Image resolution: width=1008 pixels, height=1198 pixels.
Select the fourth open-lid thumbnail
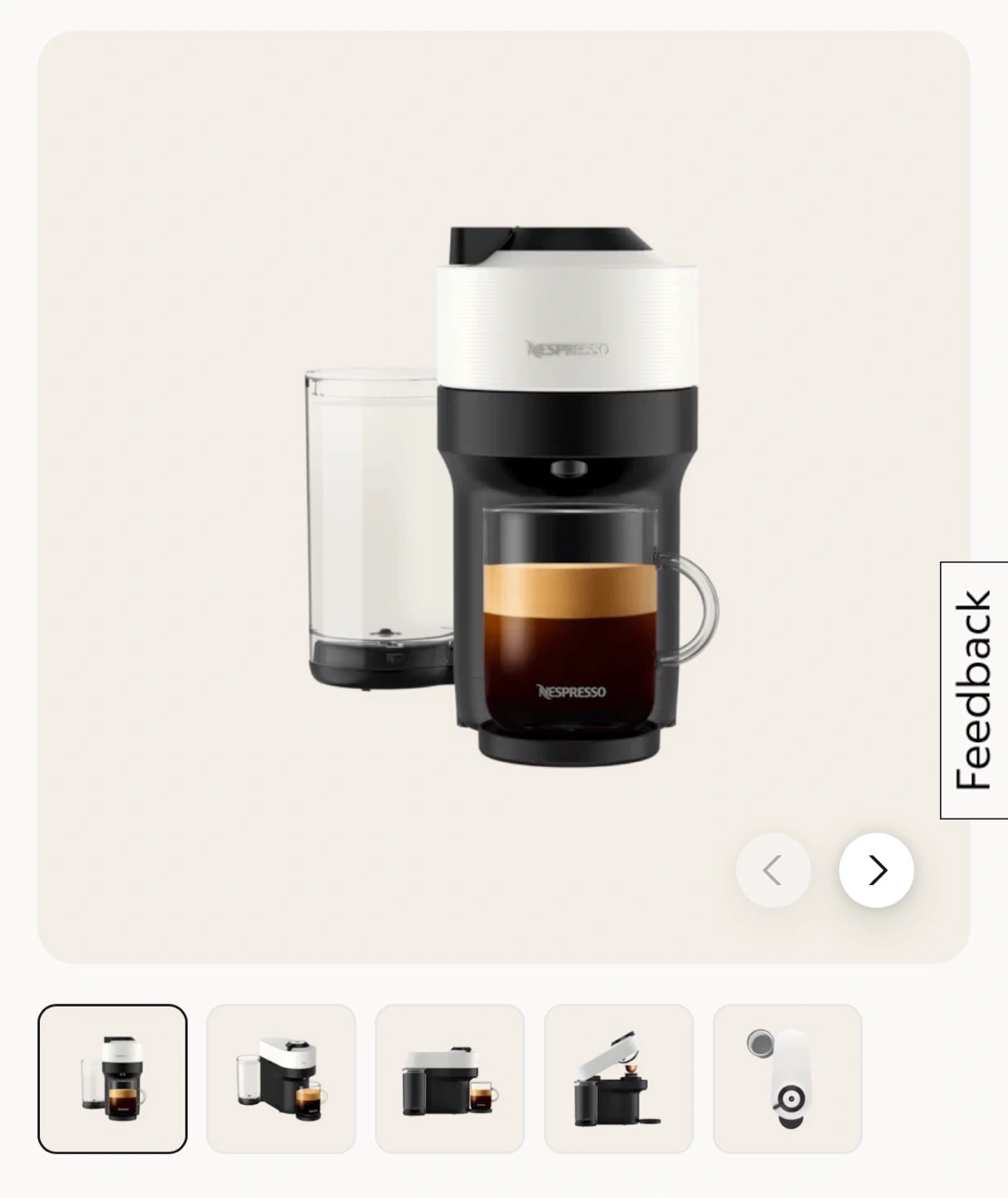coord(619,1079)
